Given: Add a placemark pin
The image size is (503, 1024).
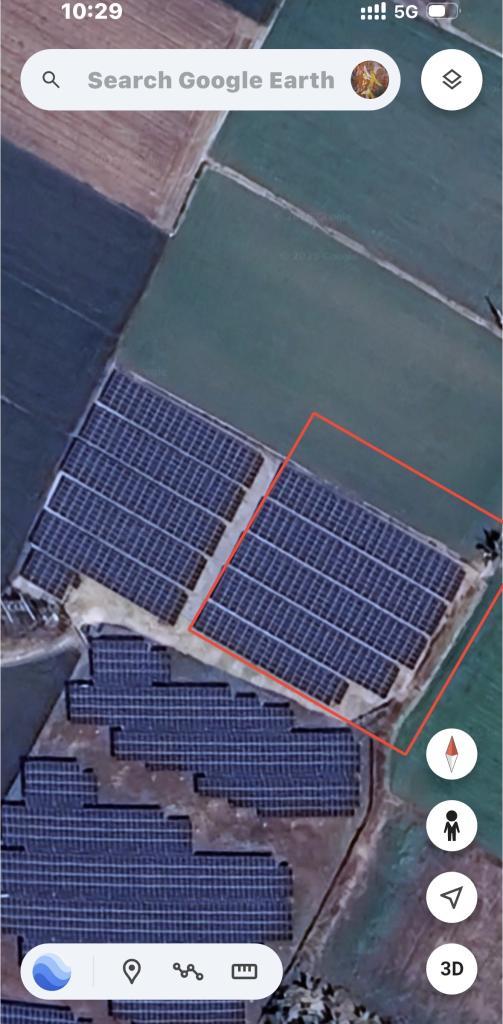Looking at the screenshot, I should click(x=132, y=972).
